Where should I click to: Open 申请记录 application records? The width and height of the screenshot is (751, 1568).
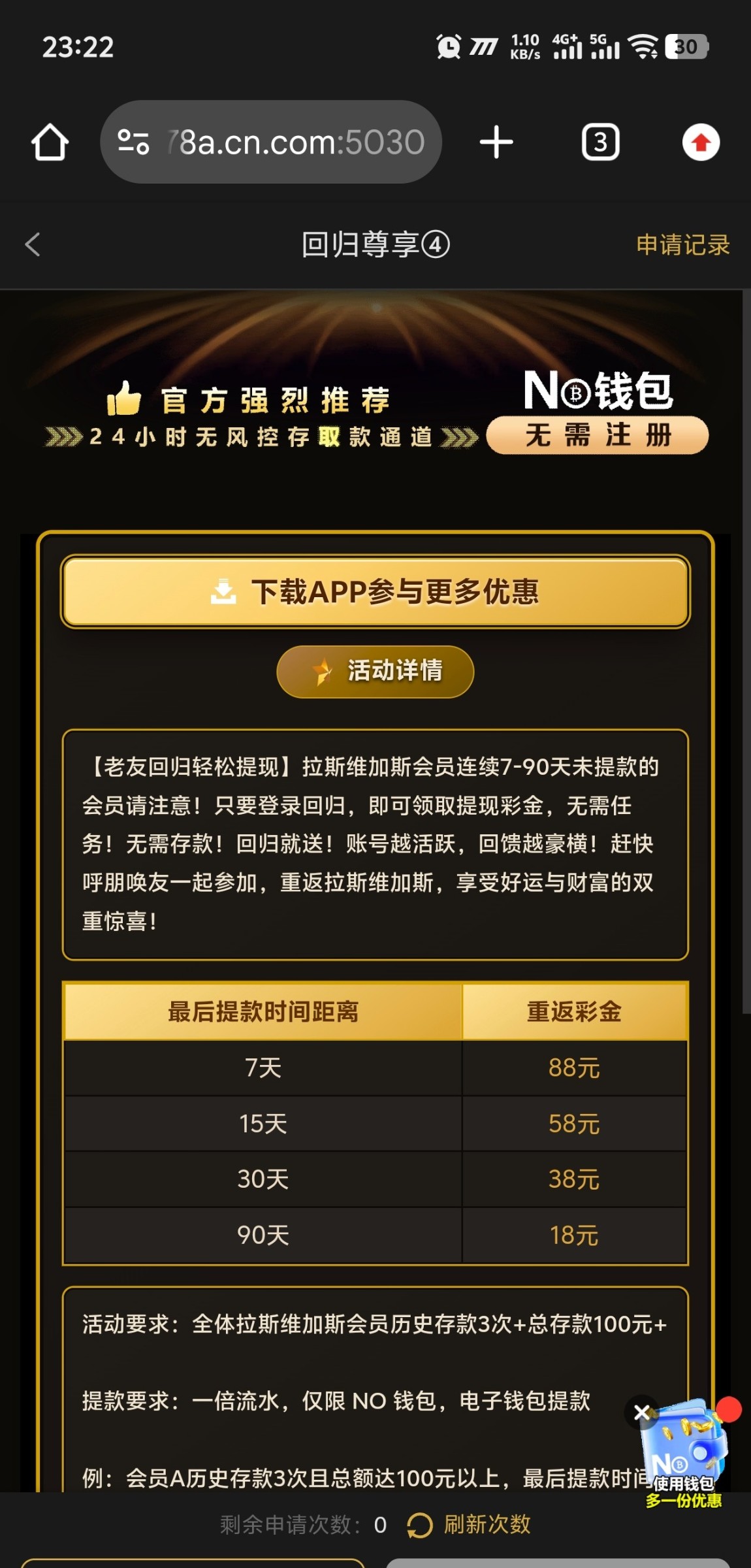point(682,245)
